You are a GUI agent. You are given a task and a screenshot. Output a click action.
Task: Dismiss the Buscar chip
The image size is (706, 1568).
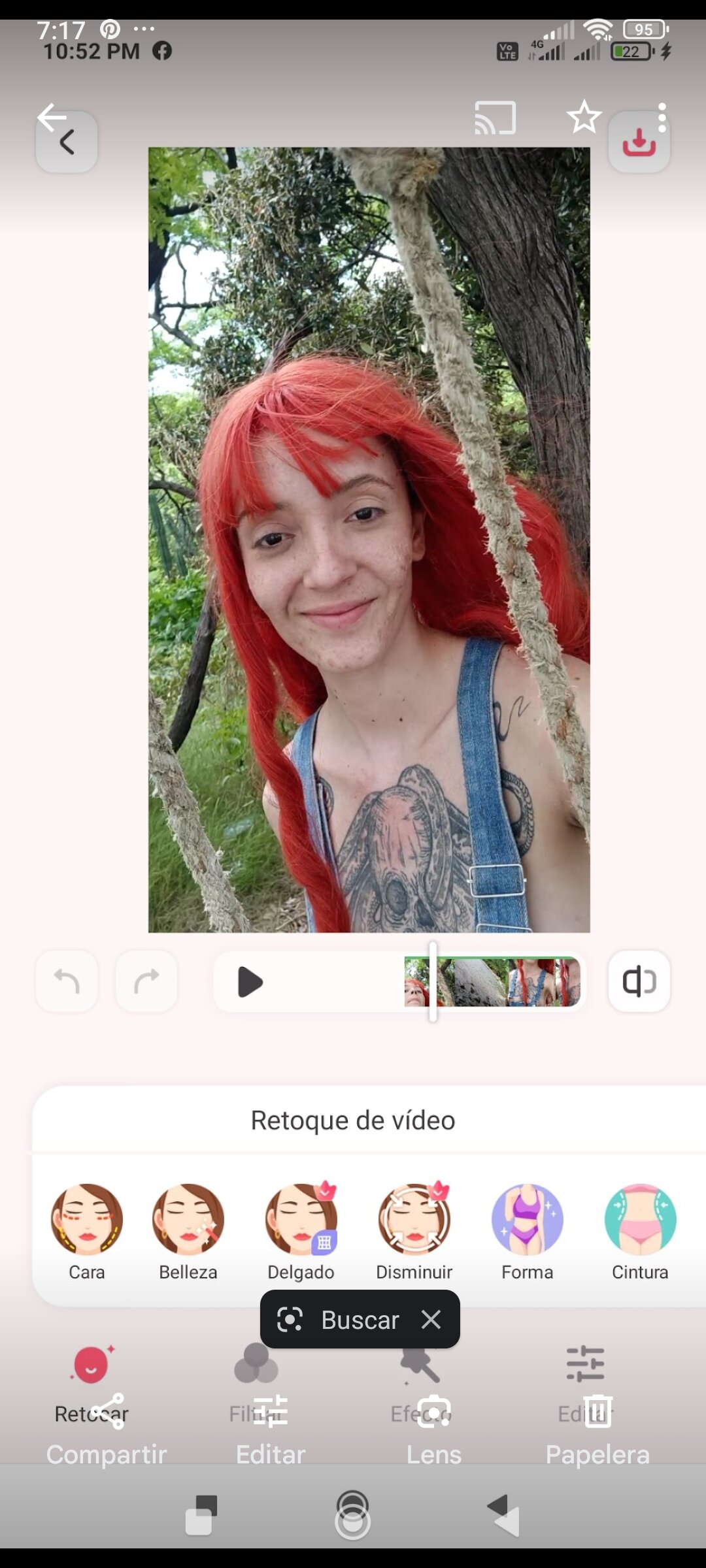point(431,1320)
